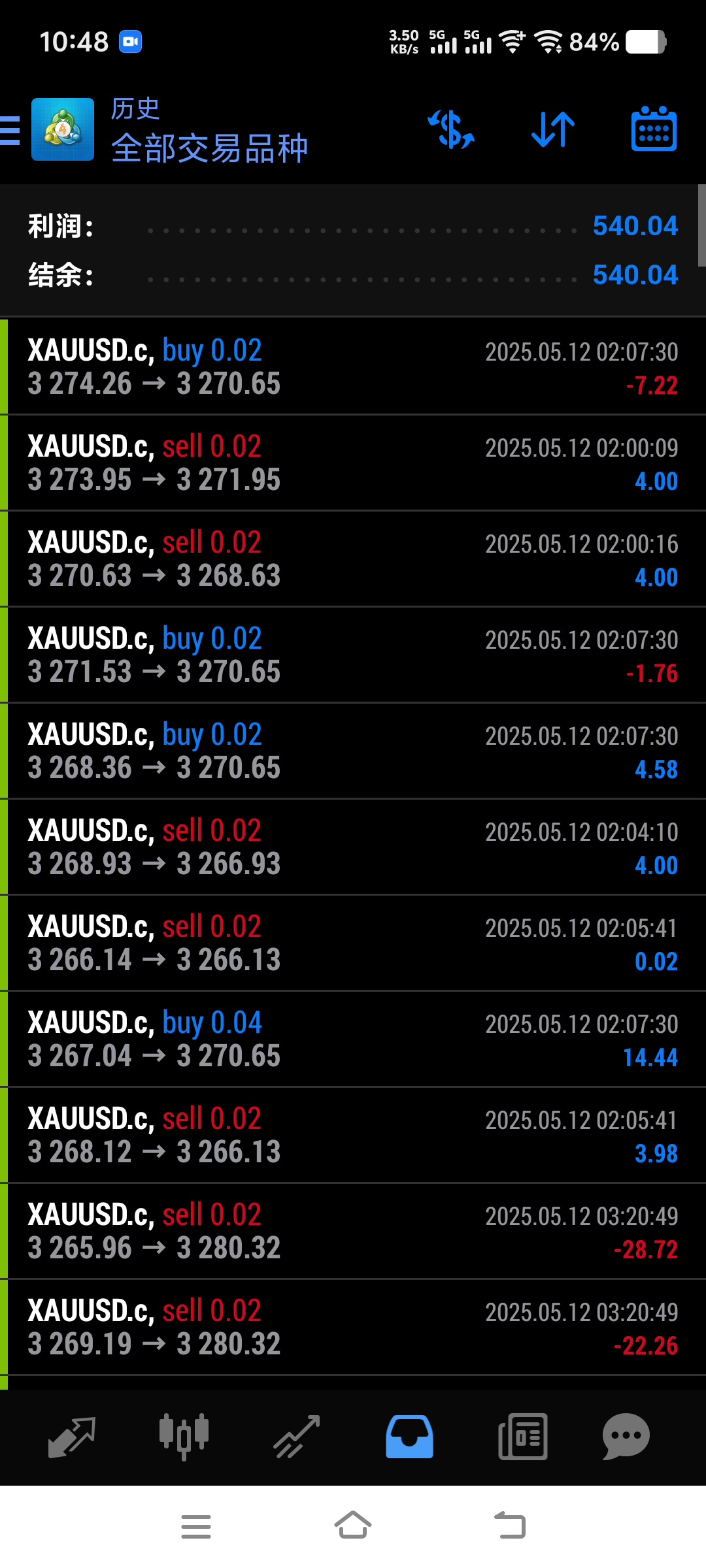This screenshot has height=1568, width=706.
Task: Change the history sort order
Action: [x=553, y=129]
